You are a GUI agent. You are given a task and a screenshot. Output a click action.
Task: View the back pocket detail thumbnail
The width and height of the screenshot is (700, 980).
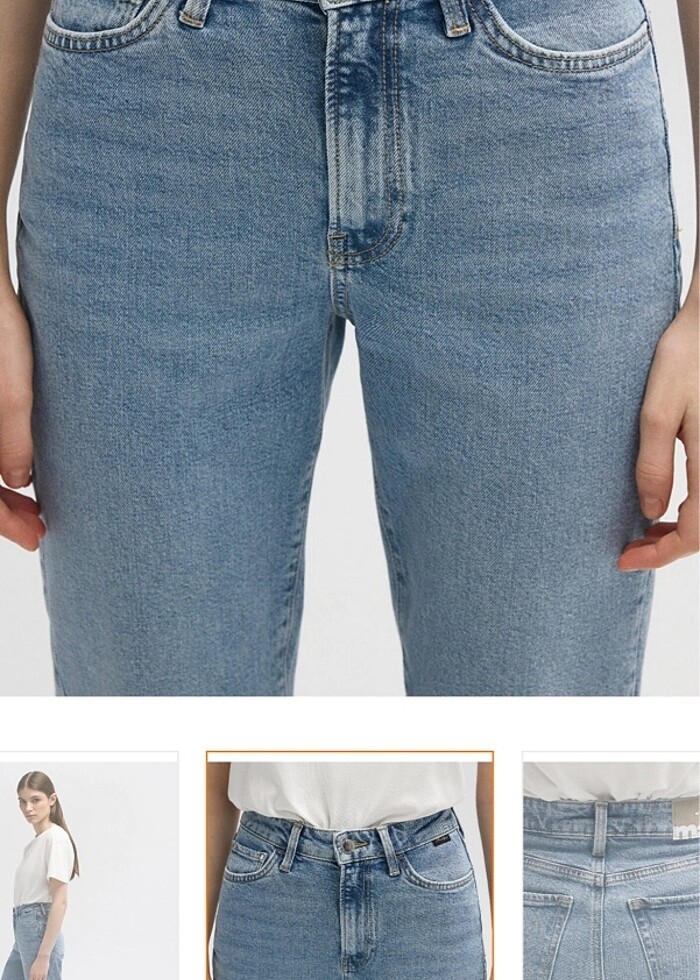[611, 868]
